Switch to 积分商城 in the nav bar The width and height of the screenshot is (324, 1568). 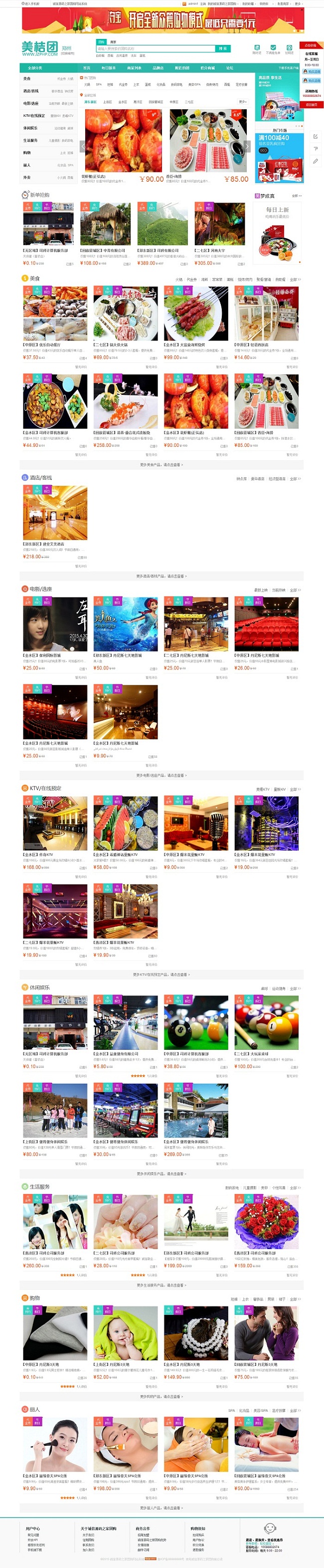point(207,68)
